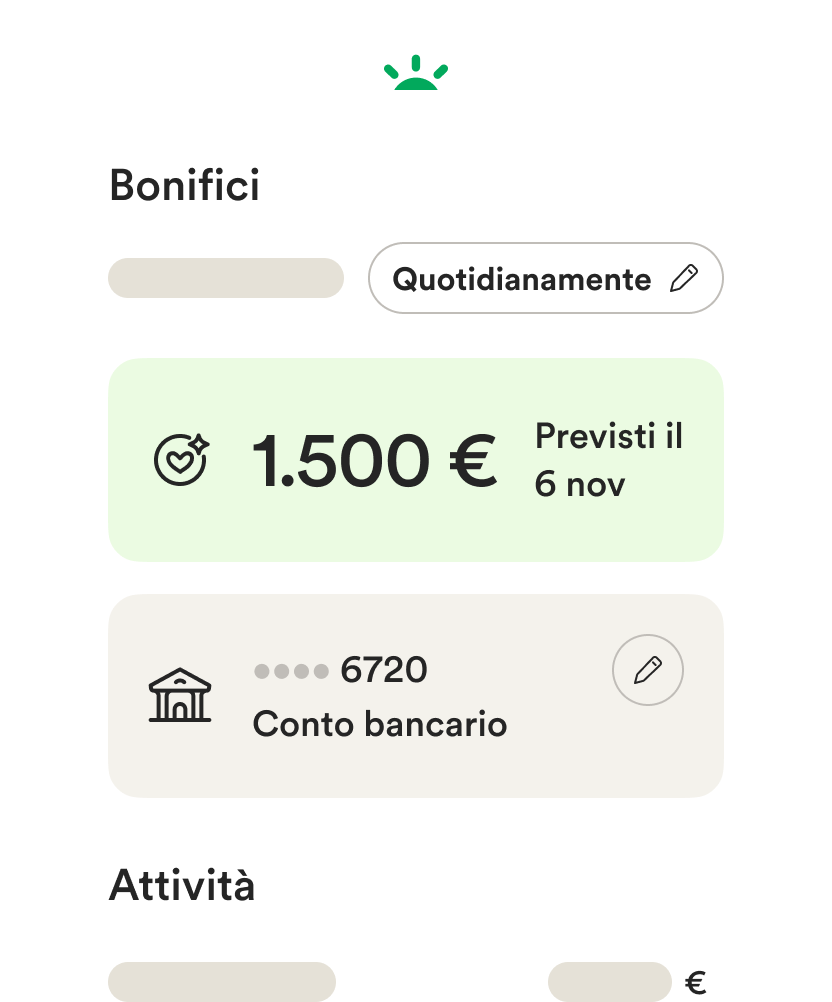Screen dimensions: 832x1002
Task: Open the Quotidianamente frequency selector
Action: click(544, 278)
